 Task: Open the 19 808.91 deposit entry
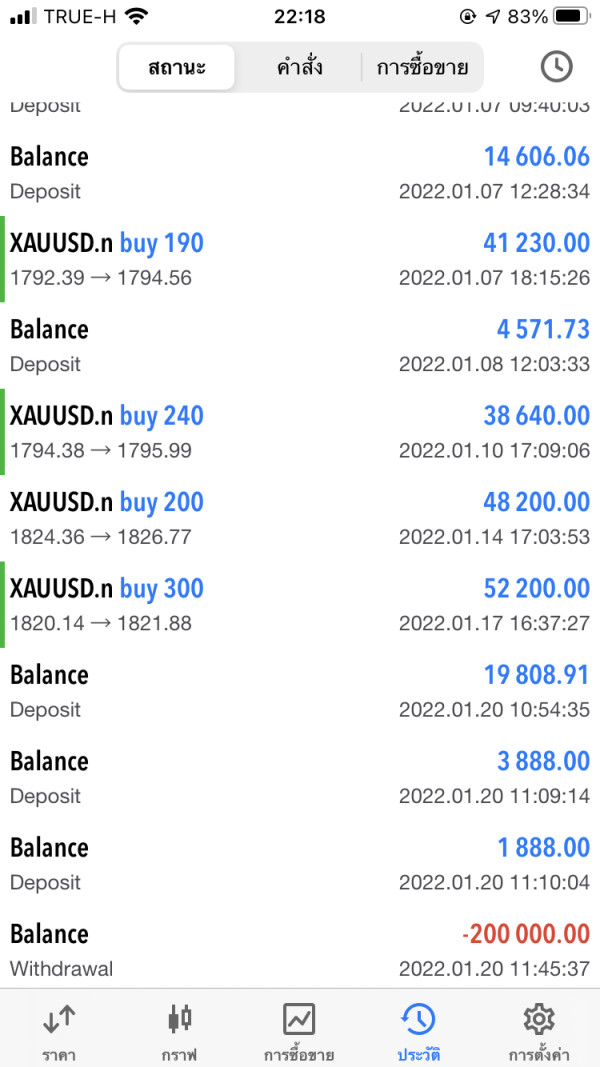(x=300, y=691)
